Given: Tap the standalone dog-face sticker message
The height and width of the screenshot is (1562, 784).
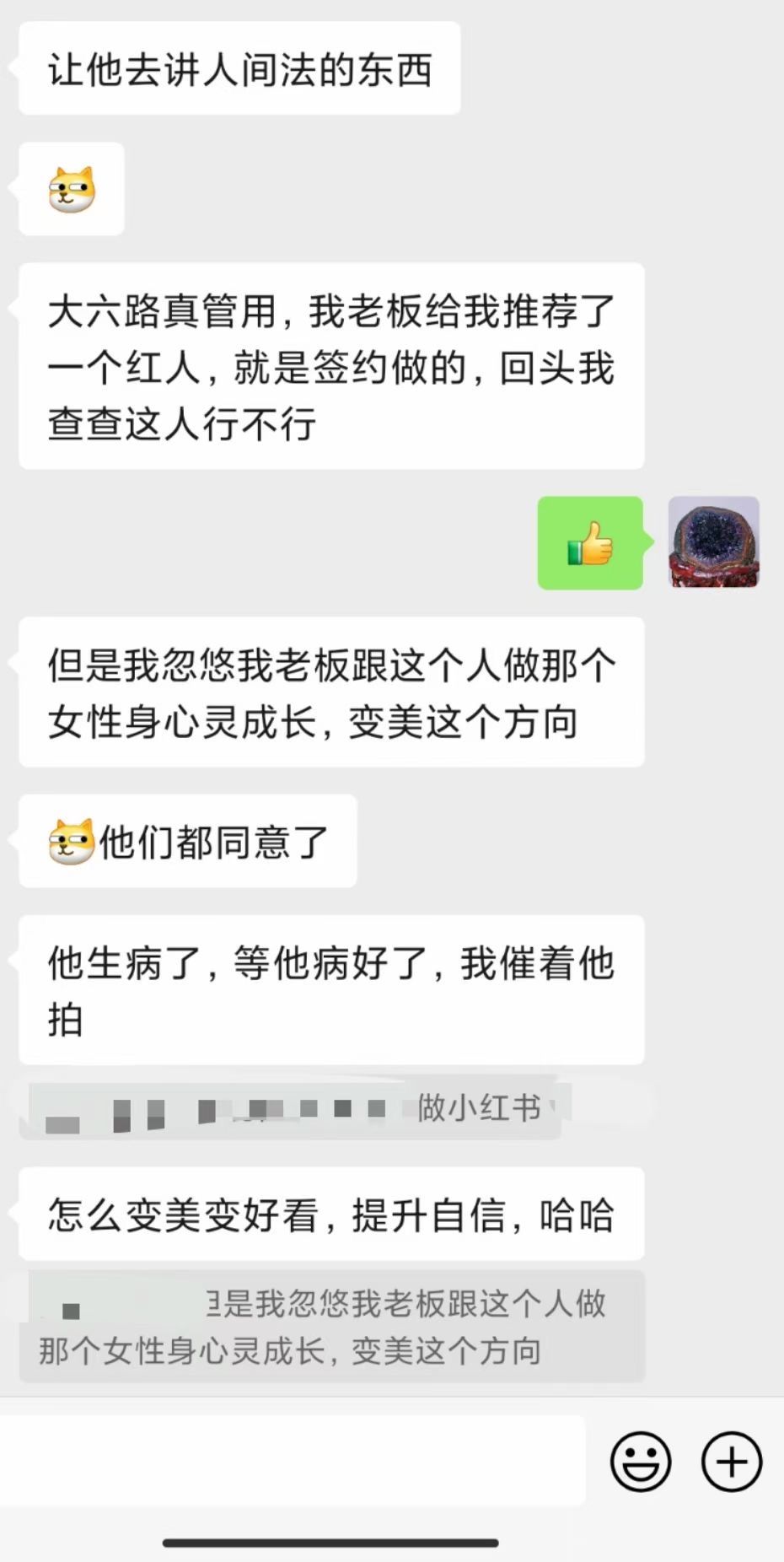Looking at the screenshot, I should (x=71, y=190).
